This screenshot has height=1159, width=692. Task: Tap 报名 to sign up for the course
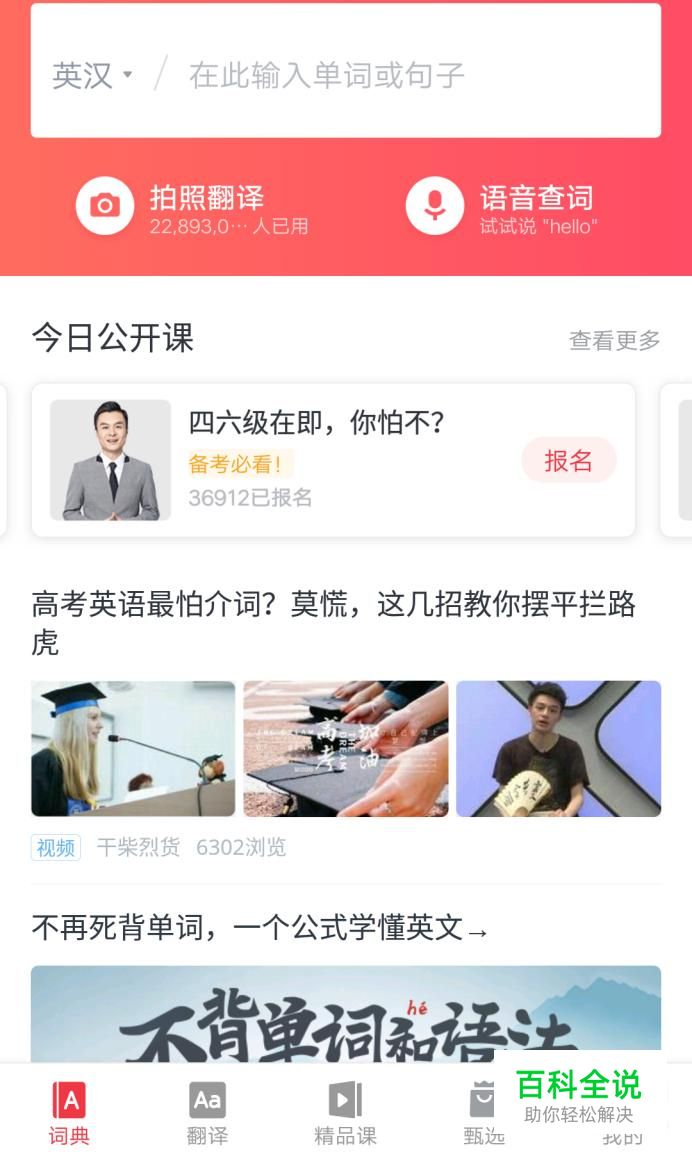coord(568,460)
